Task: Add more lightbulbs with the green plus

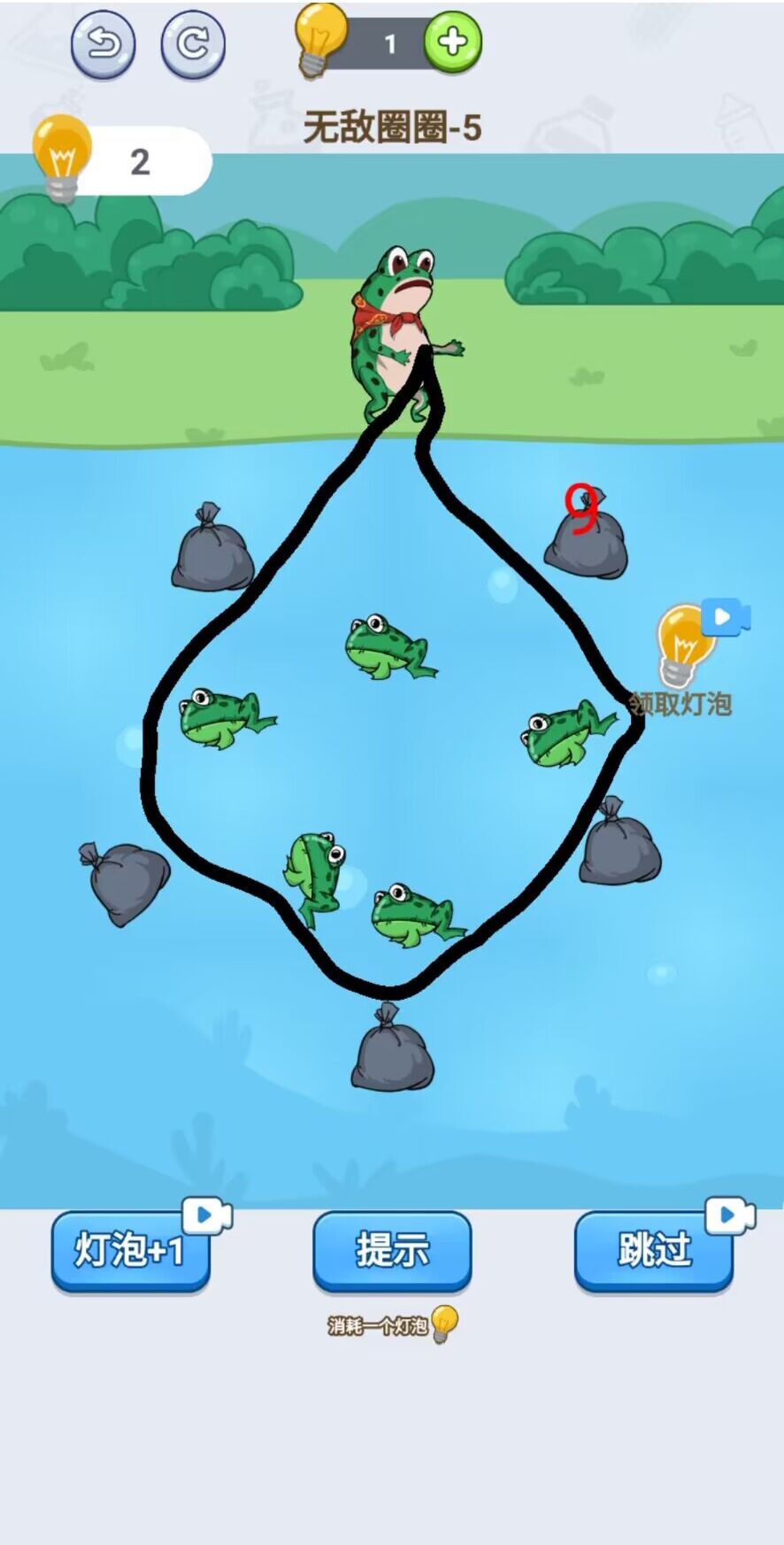Action: coord(452,42)
